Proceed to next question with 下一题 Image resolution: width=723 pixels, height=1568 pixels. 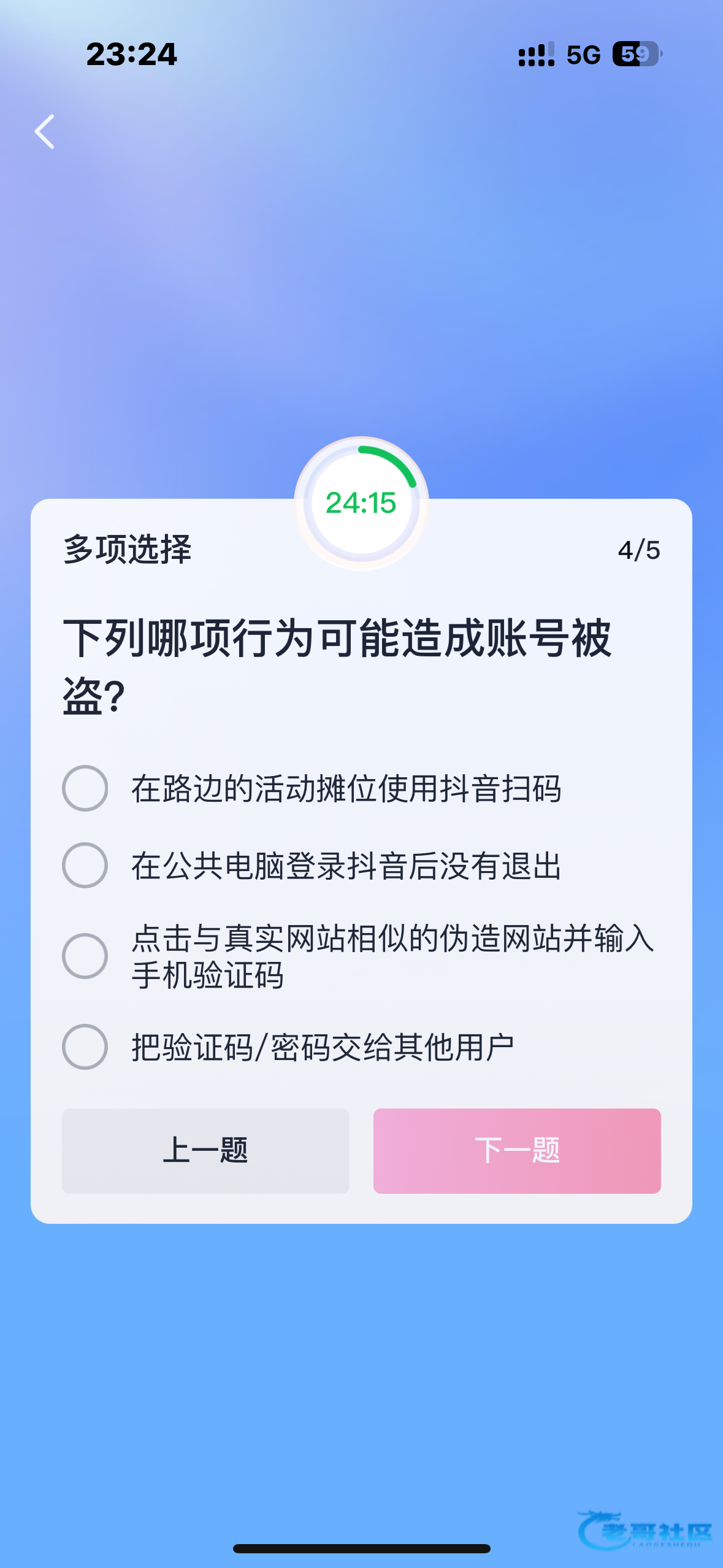pyautogui.click(x=517, y=1151)
